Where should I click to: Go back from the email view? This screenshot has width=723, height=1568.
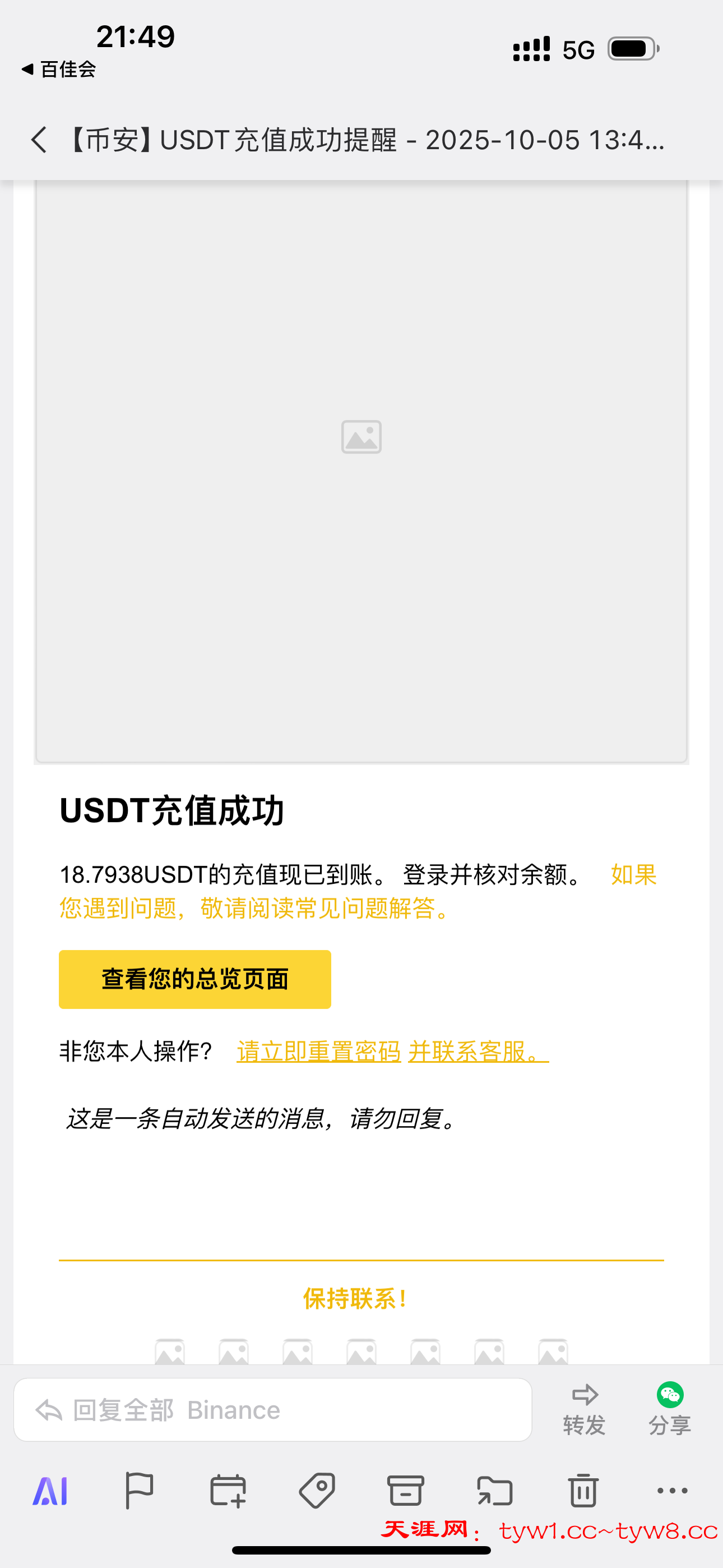39,140
